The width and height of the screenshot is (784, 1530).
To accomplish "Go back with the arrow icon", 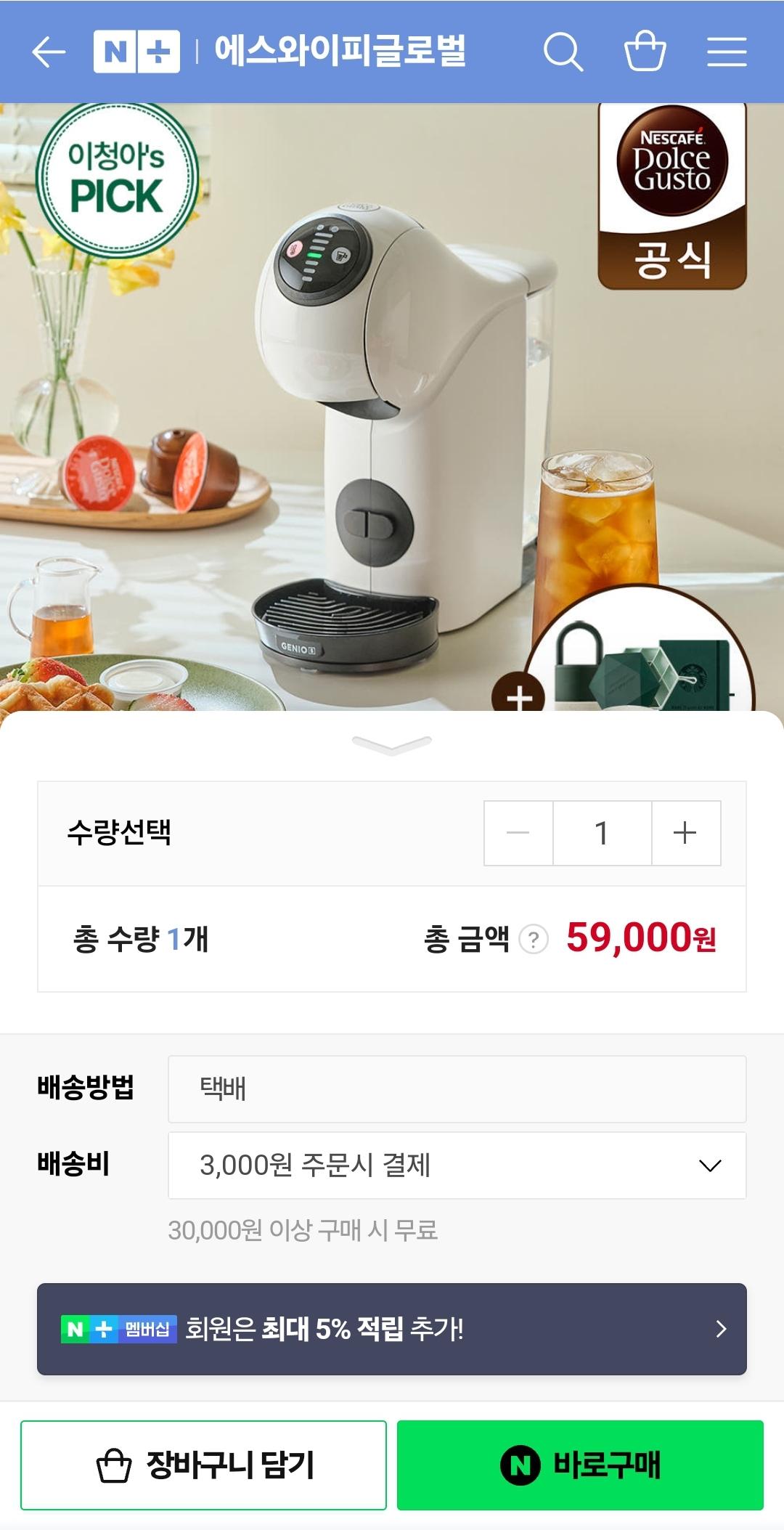I will pyautogui.click(x=49, y=52).
